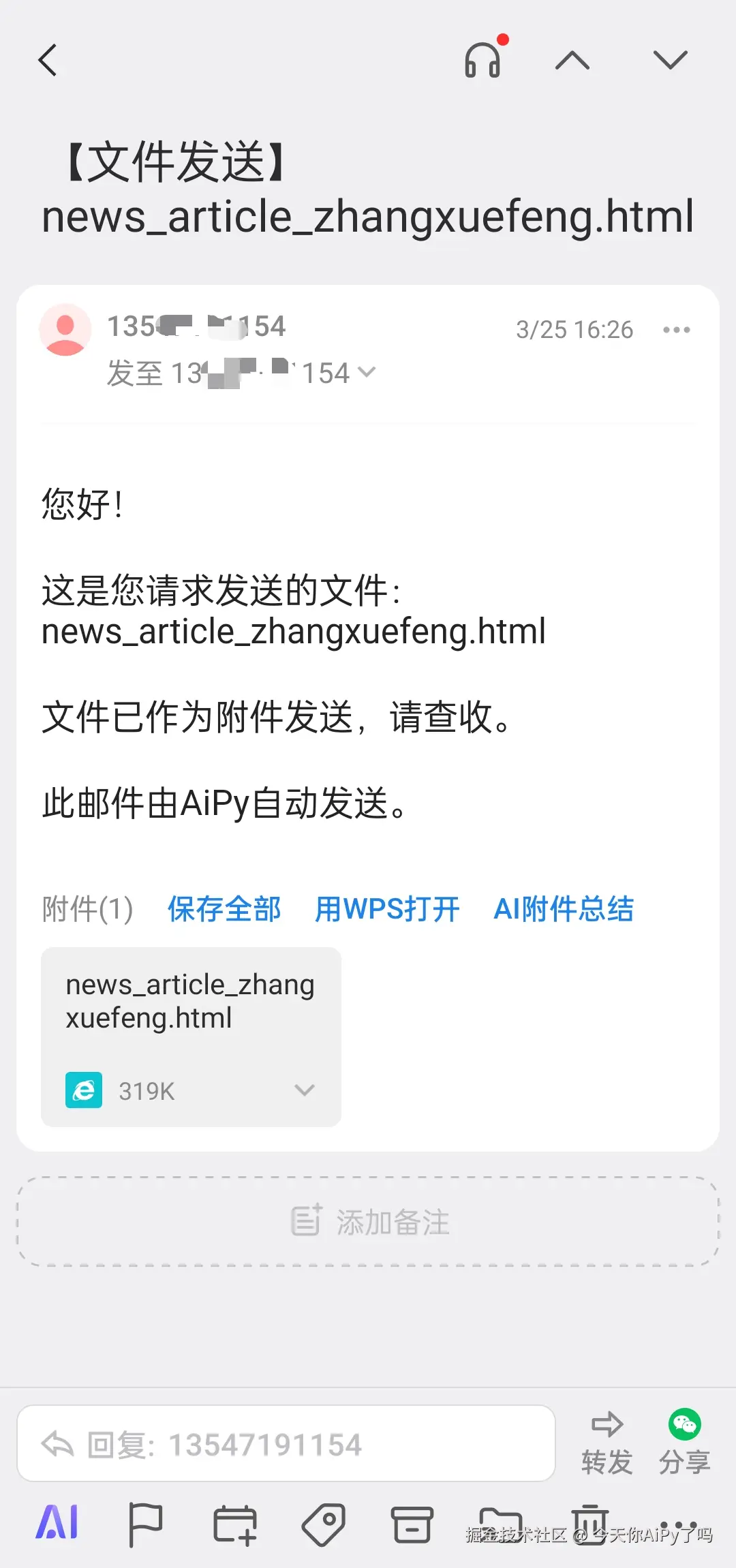736x1568 pixels.
Task: Expand the attachment options chevron
Action: tap(304, 1090)
